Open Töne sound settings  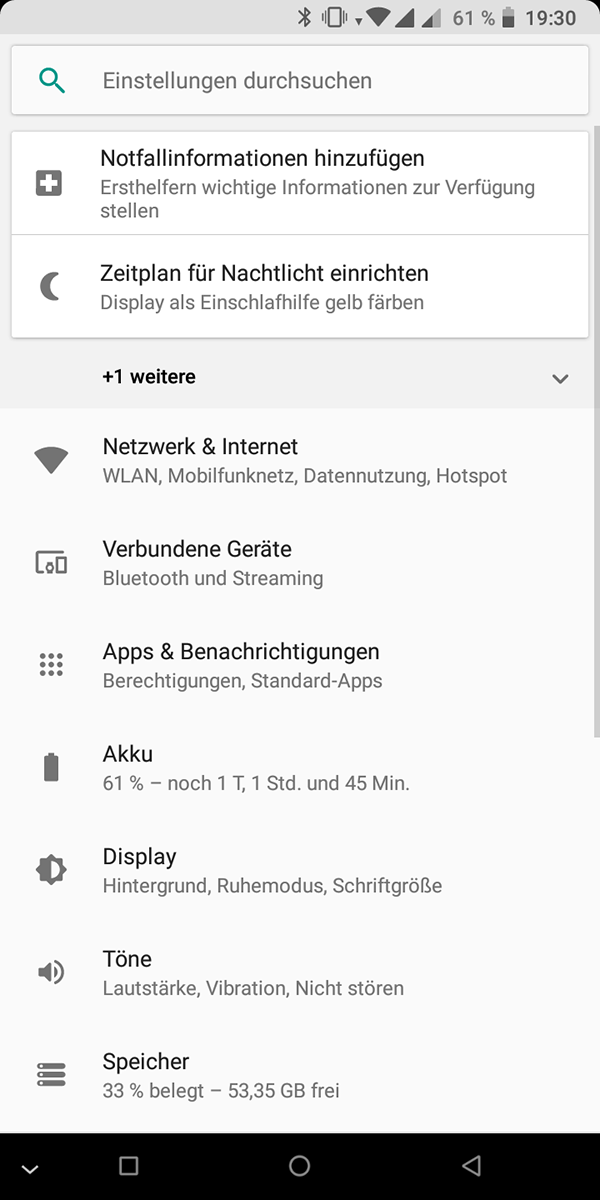pyautogui.click(x=300, y=973)
